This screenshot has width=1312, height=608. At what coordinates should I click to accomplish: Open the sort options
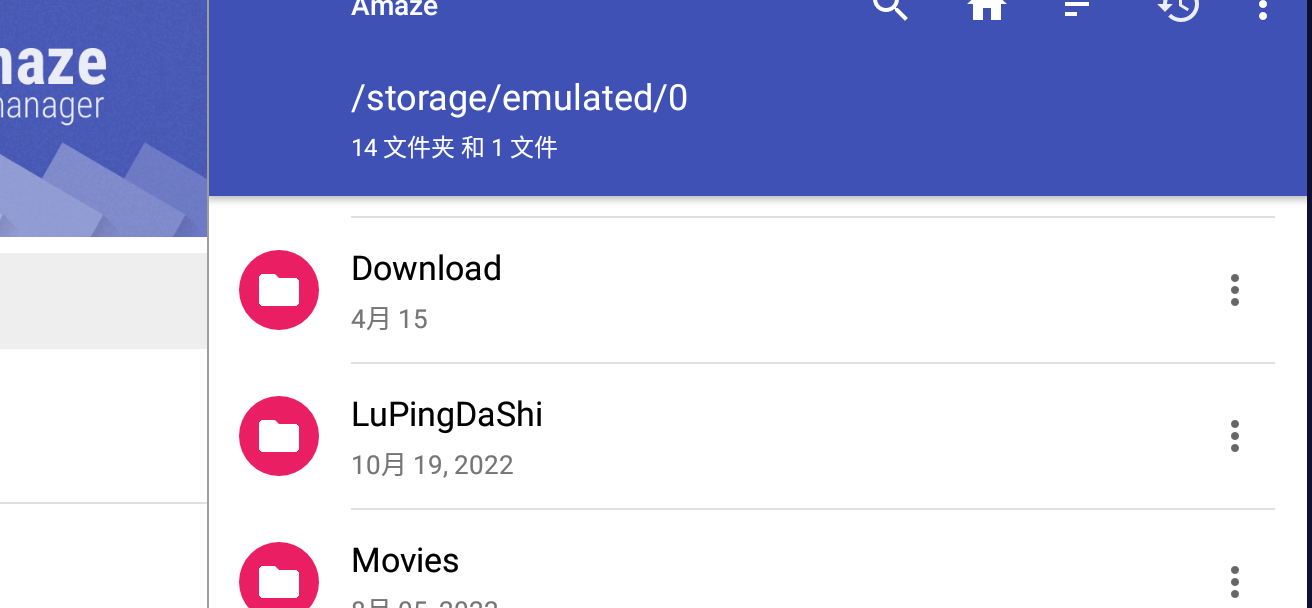(x=1076, y=8)
